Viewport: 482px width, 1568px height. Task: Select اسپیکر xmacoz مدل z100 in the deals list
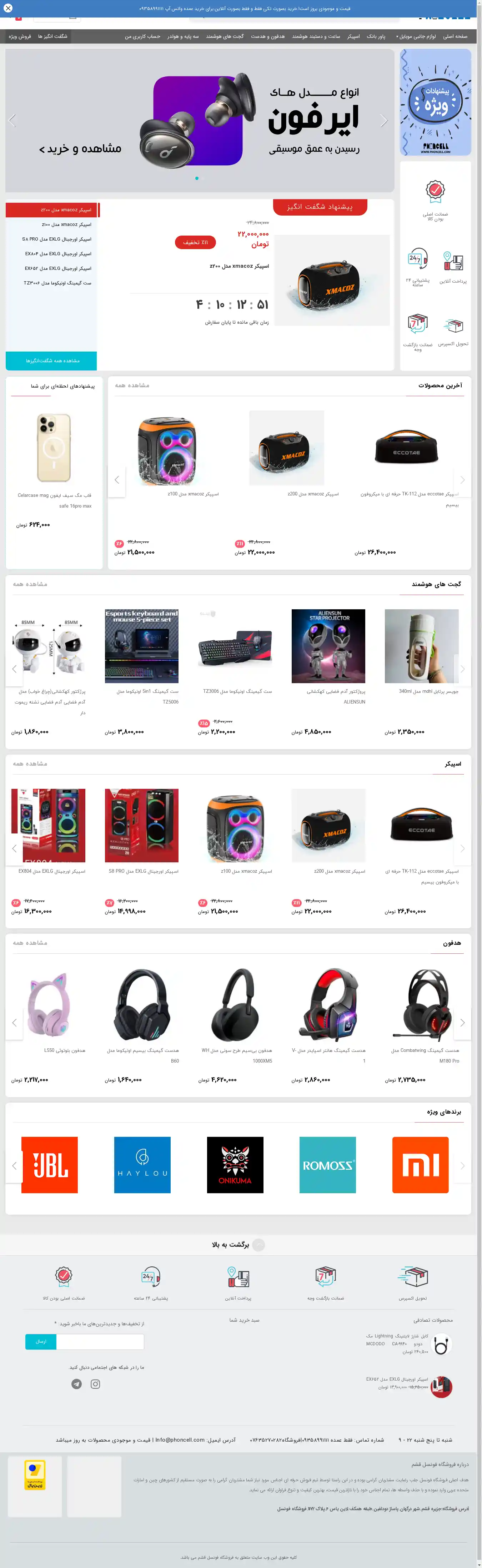[x=66, y=225]
